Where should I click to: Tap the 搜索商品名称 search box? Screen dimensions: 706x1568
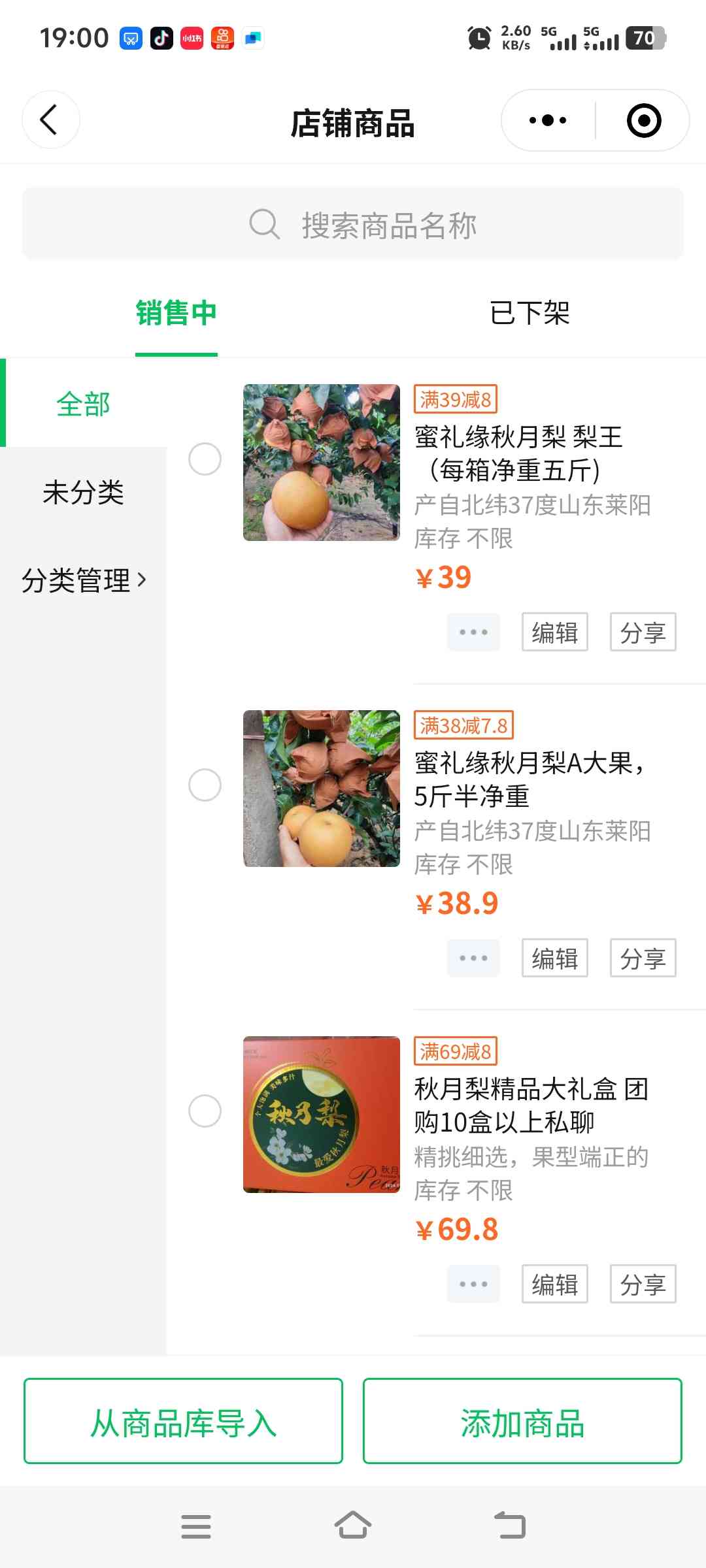tap(353, 225)
